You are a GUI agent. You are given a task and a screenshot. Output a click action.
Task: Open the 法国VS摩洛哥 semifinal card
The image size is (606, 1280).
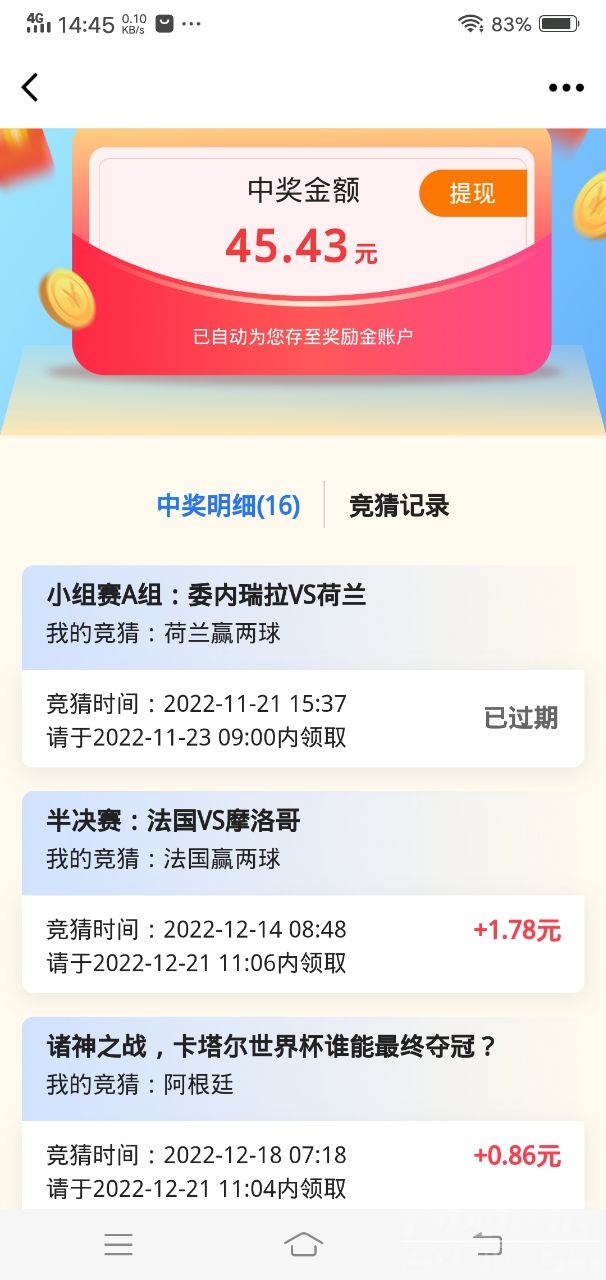coord(302,840)
